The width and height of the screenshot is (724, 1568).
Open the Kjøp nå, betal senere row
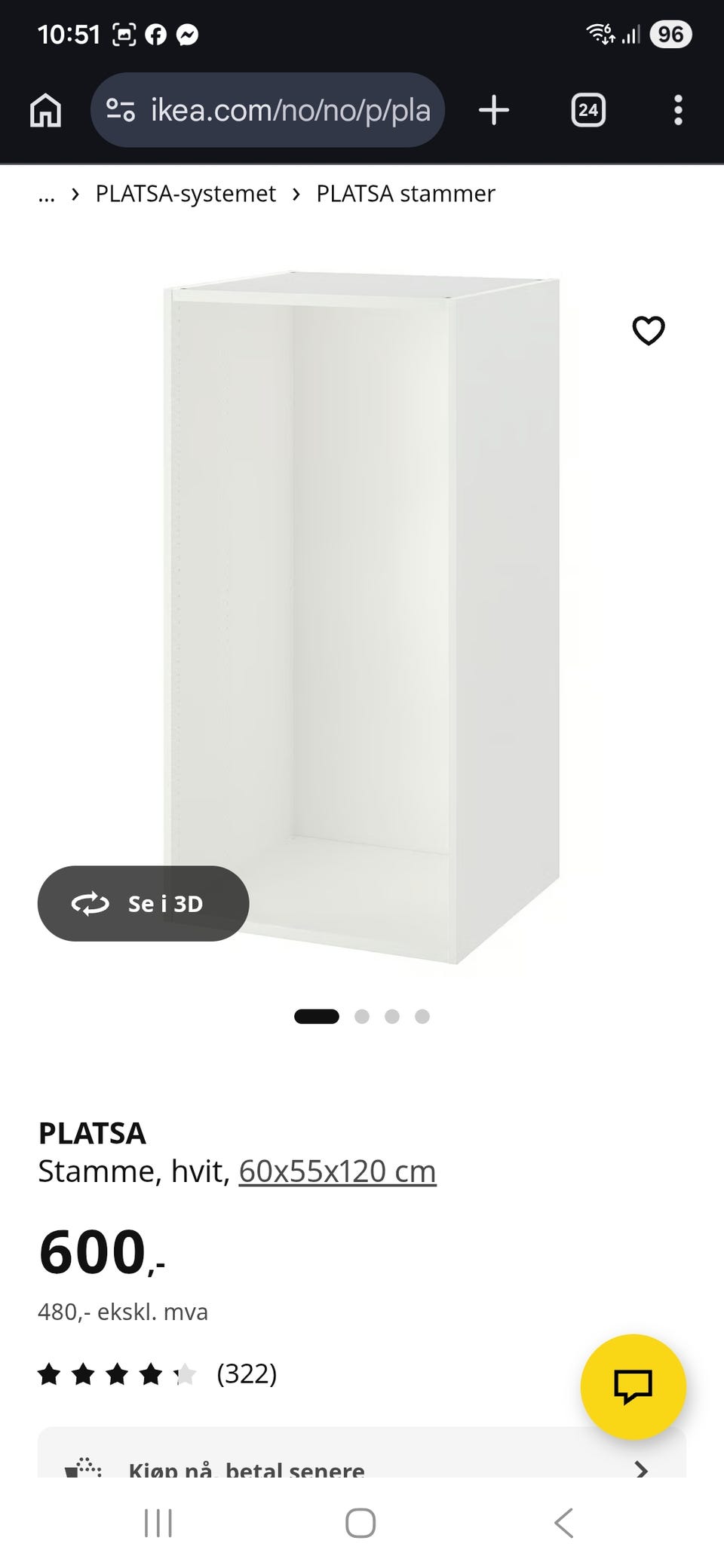pos(362,1453)
